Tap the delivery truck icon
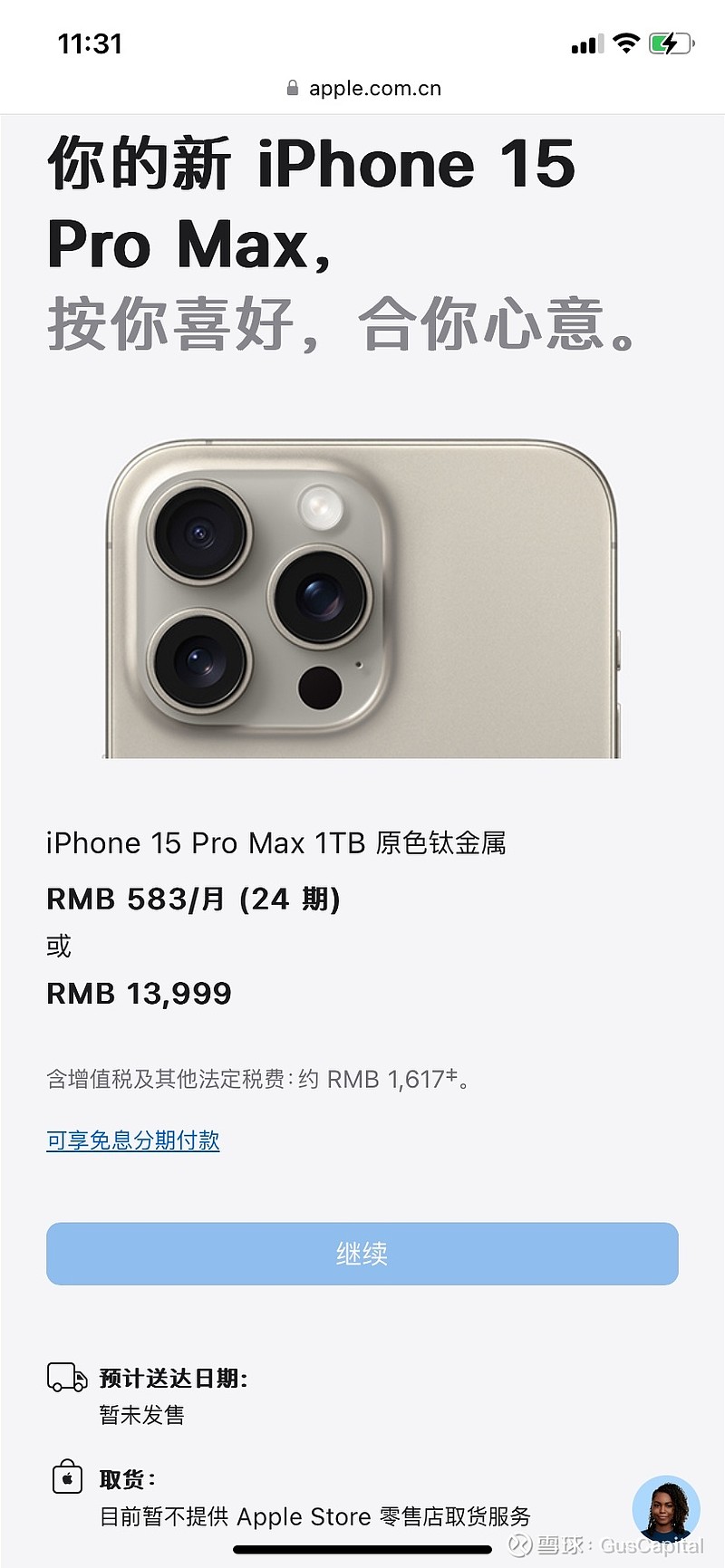The height and width of the screenshot is (1568, 725). [65, 1378]
